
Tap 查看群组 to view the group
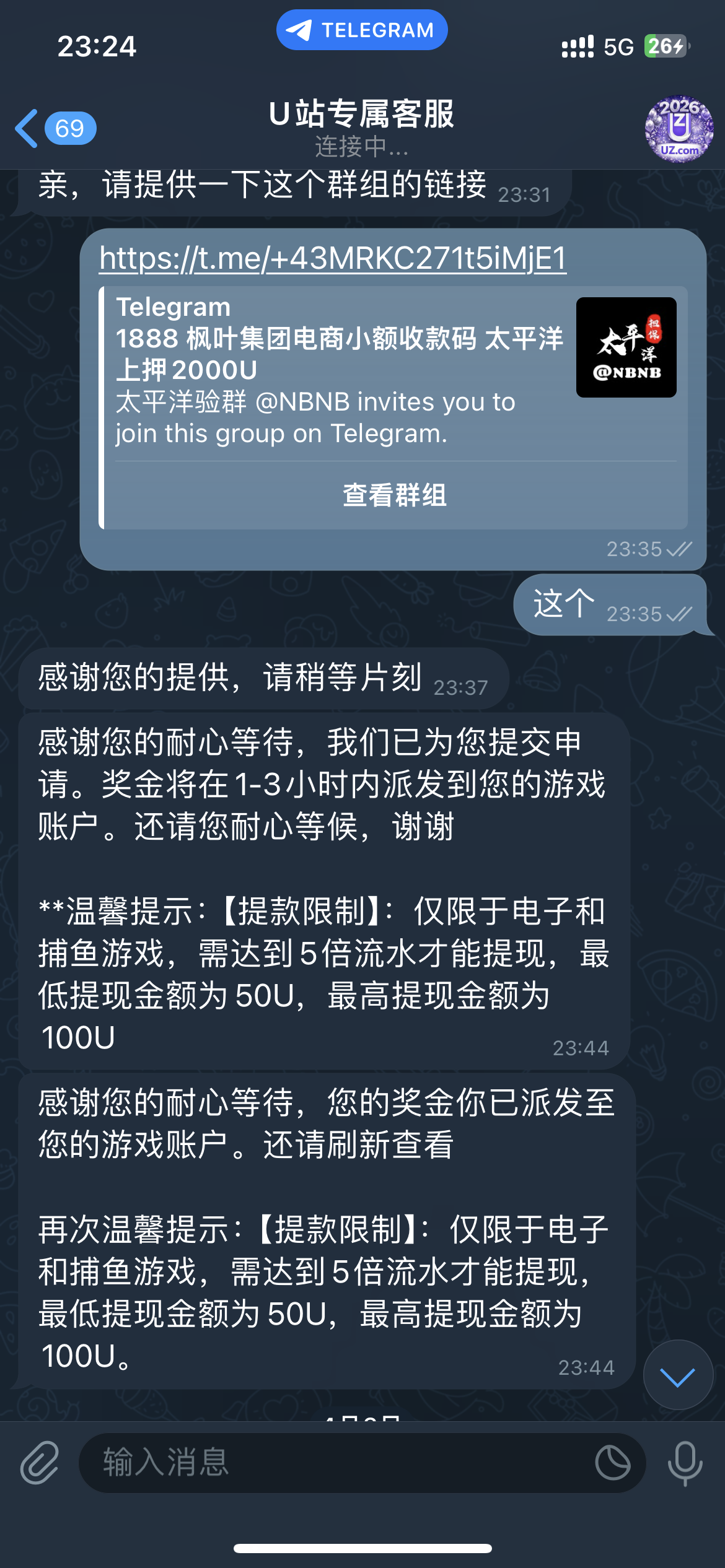395,495
